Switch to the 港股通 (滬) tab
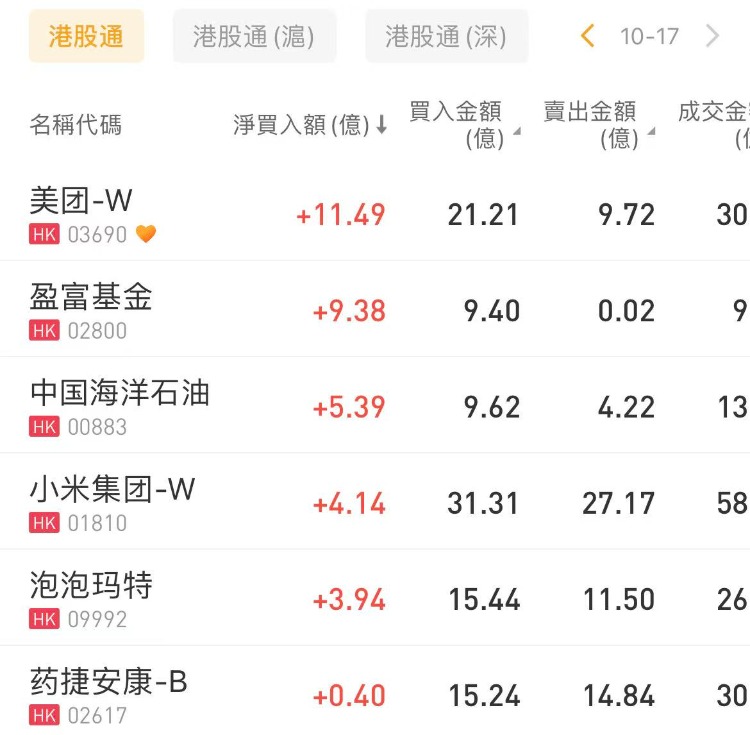Screen dimensions: 750x735 tap(254, 37)
